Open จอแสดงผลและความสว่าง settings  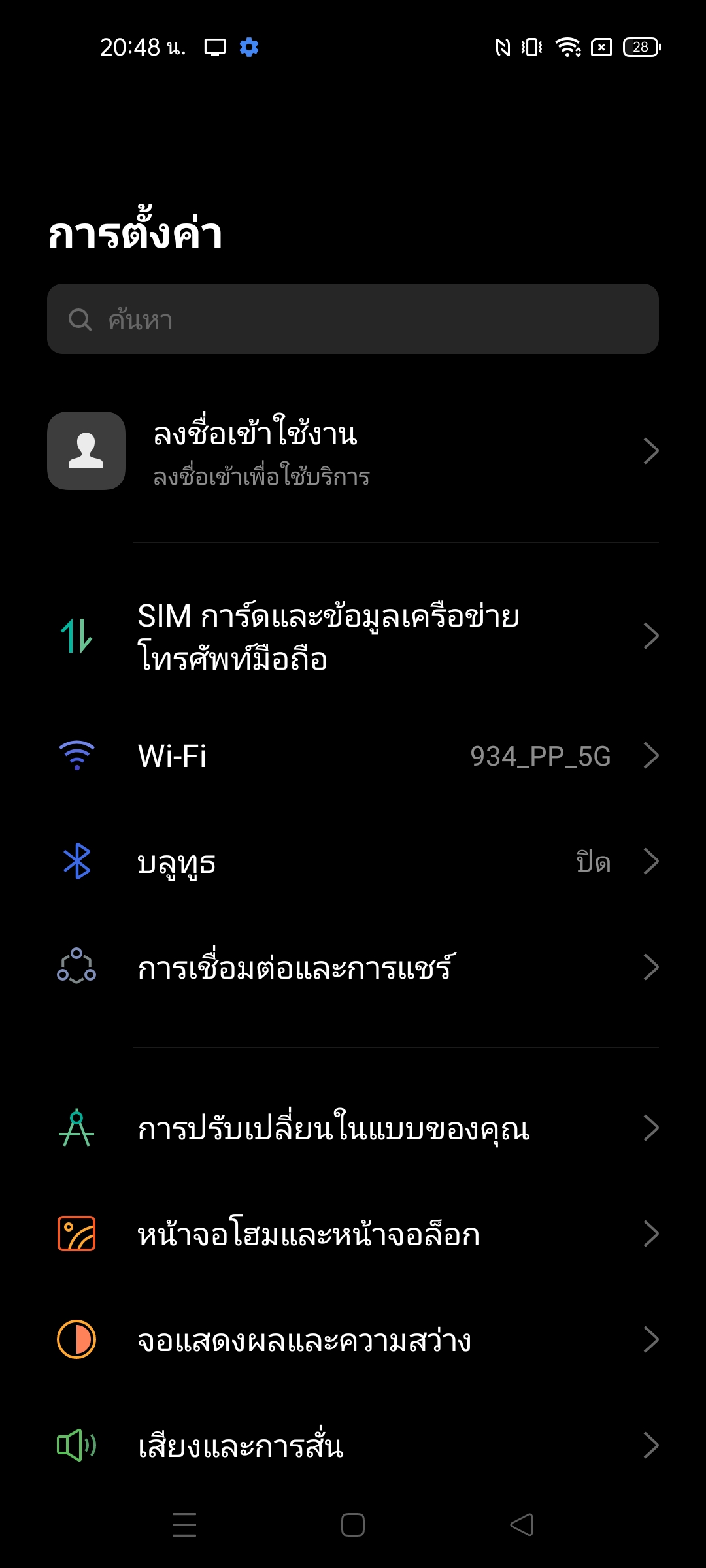353,1340
